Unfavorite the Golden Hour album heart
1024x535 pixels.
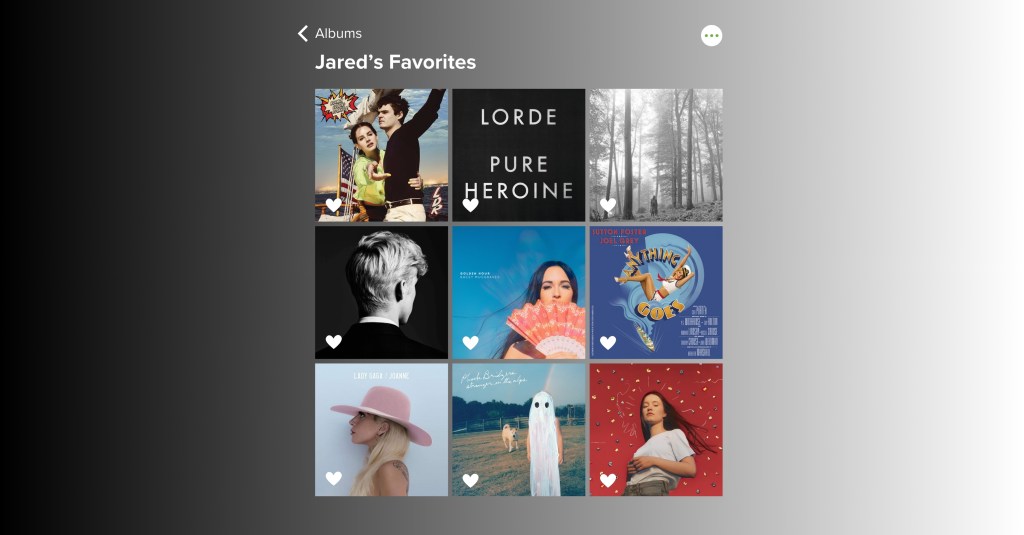click(470, 342)
